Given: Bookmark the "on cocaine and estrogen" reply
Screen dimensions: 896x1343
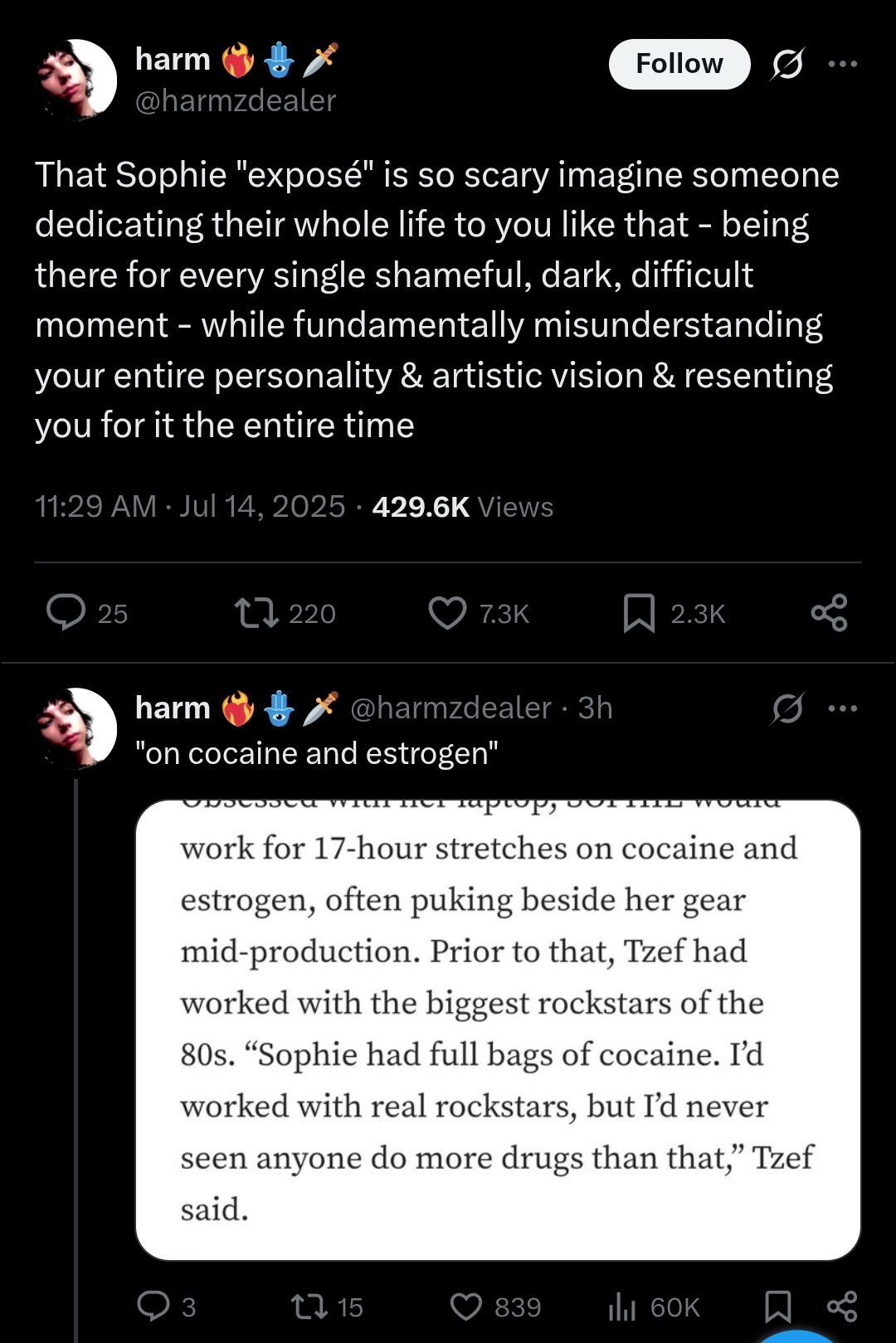Looking at the screenshot, I should (777, 1307).
